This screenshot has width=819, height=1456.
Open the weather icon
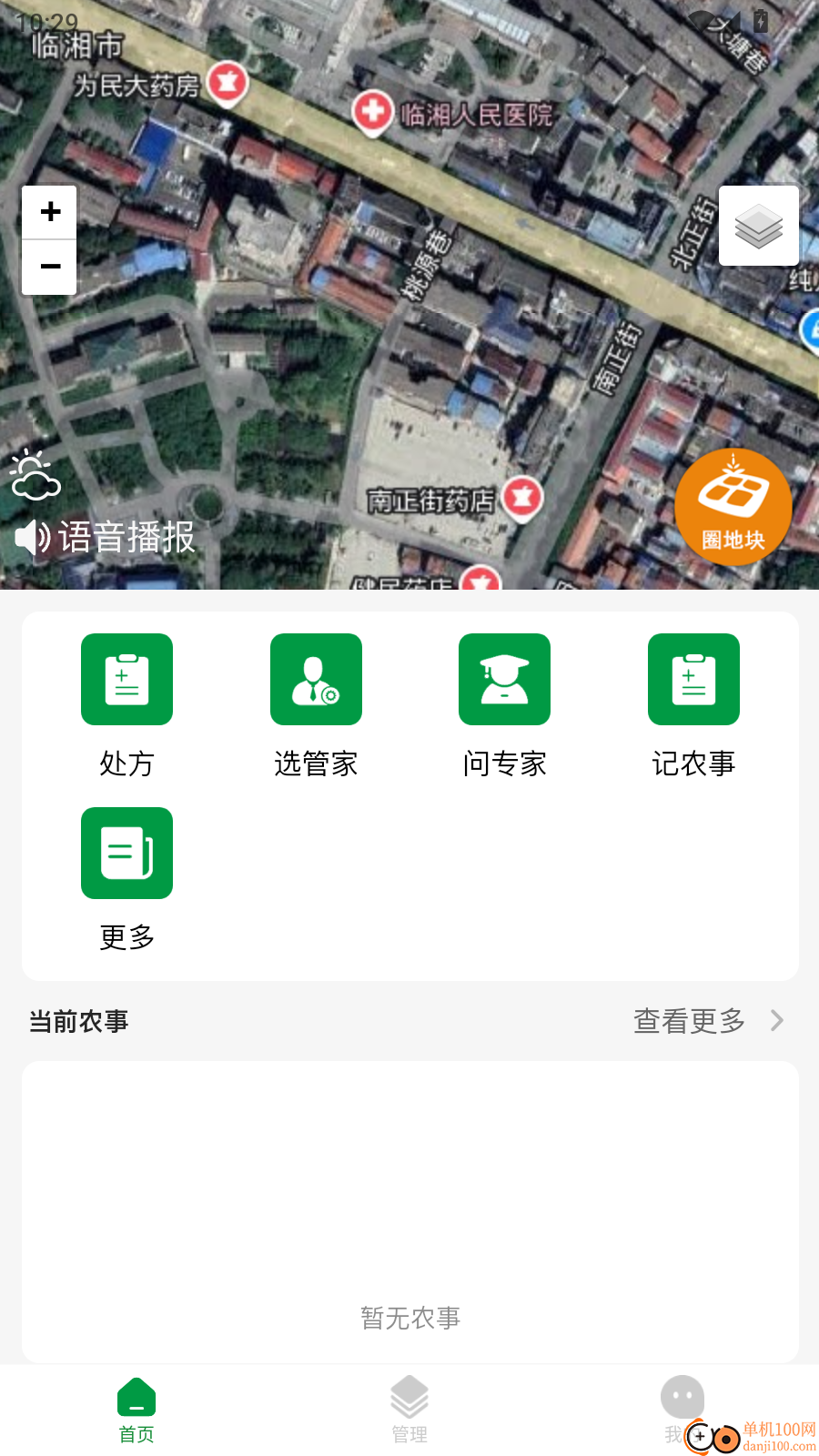(35, 476)
